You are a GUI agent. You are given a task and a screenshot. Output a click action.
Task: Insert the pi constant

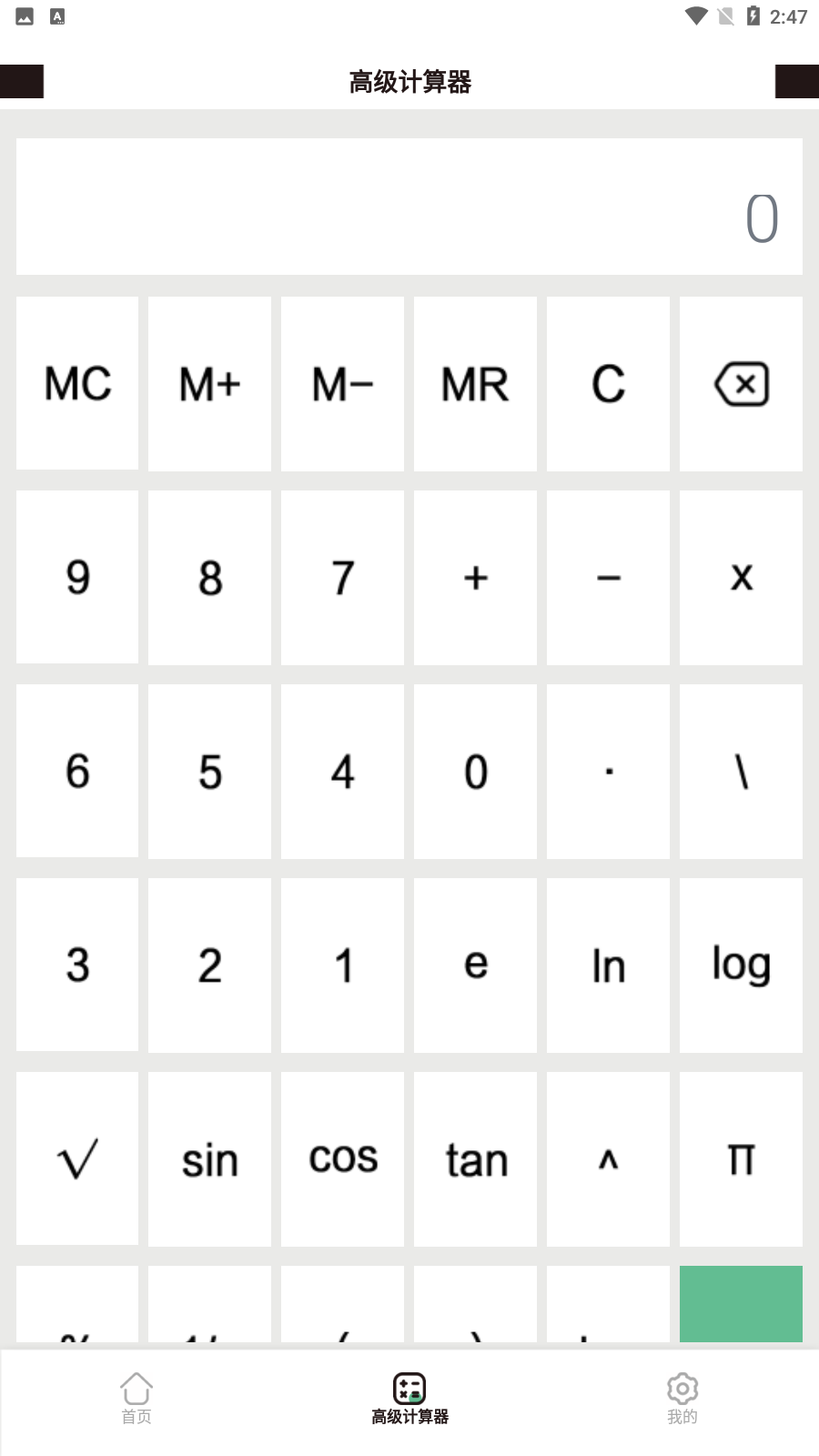click(x=741, y=1158)
